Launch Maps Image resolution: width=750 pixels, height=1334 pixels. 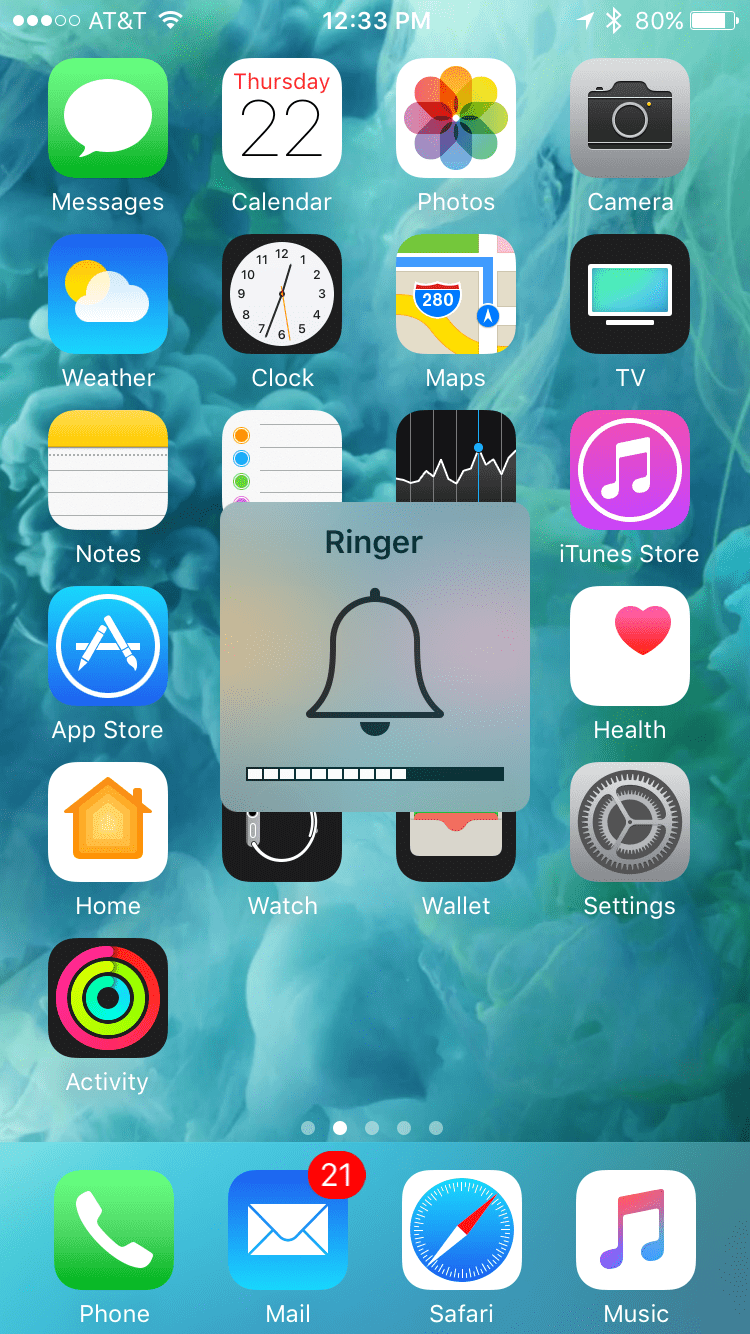click(x=455, y=294)
